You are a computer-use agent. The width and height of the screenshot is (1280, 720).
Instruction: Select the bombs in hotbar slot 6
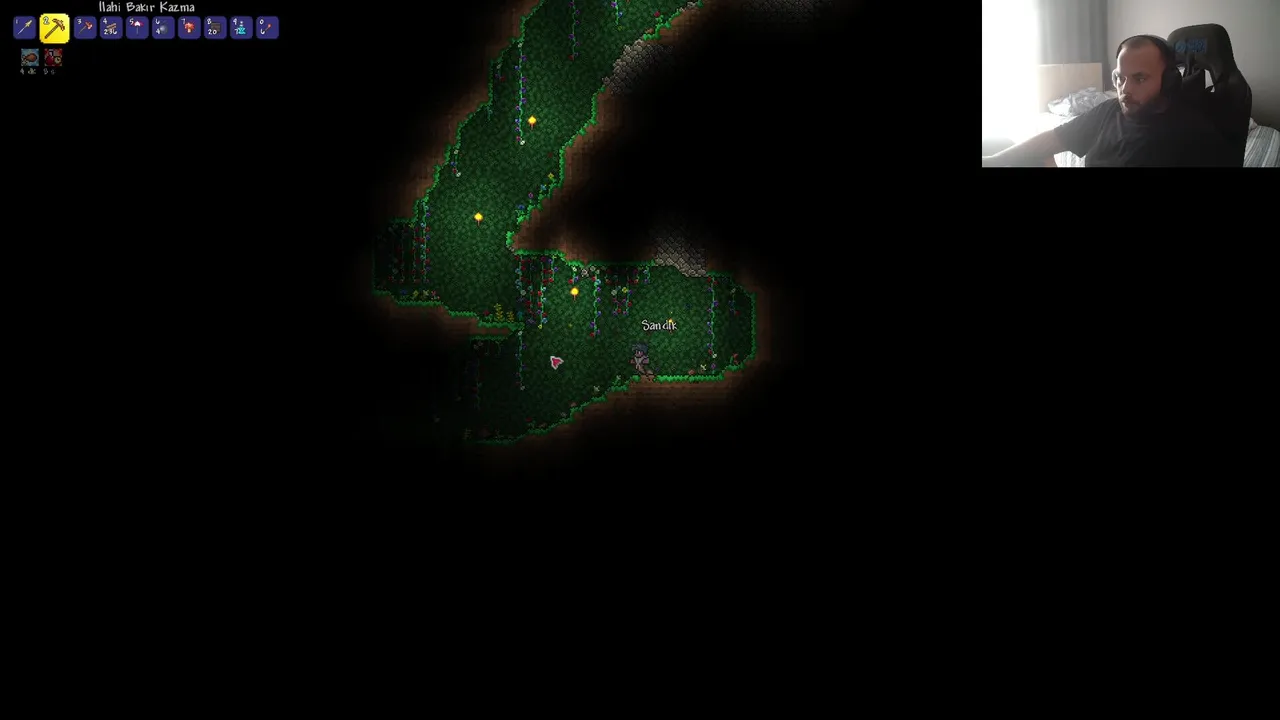(x=163, y=28)
